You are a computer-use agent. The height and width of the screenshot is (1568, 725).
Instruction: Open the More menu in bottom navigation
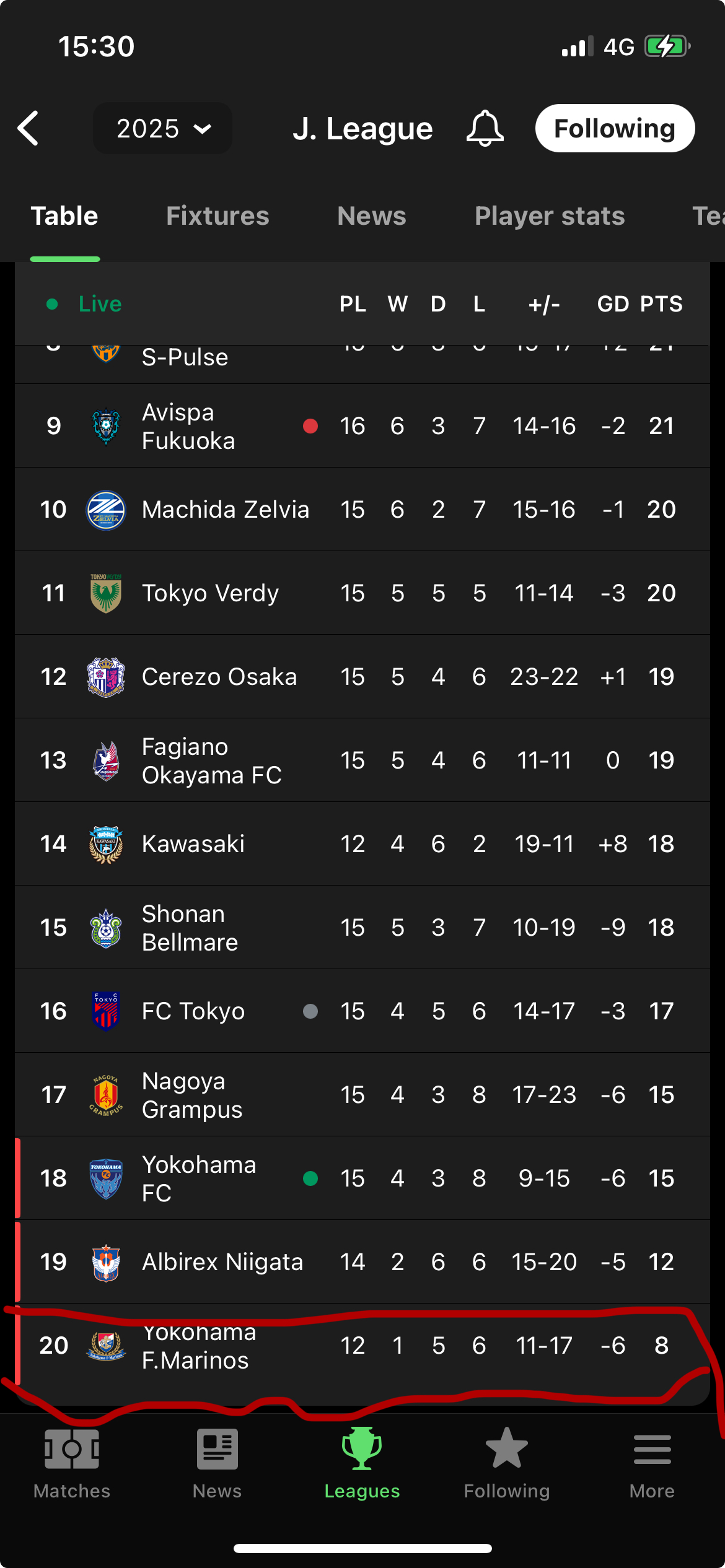[652, 1464]
